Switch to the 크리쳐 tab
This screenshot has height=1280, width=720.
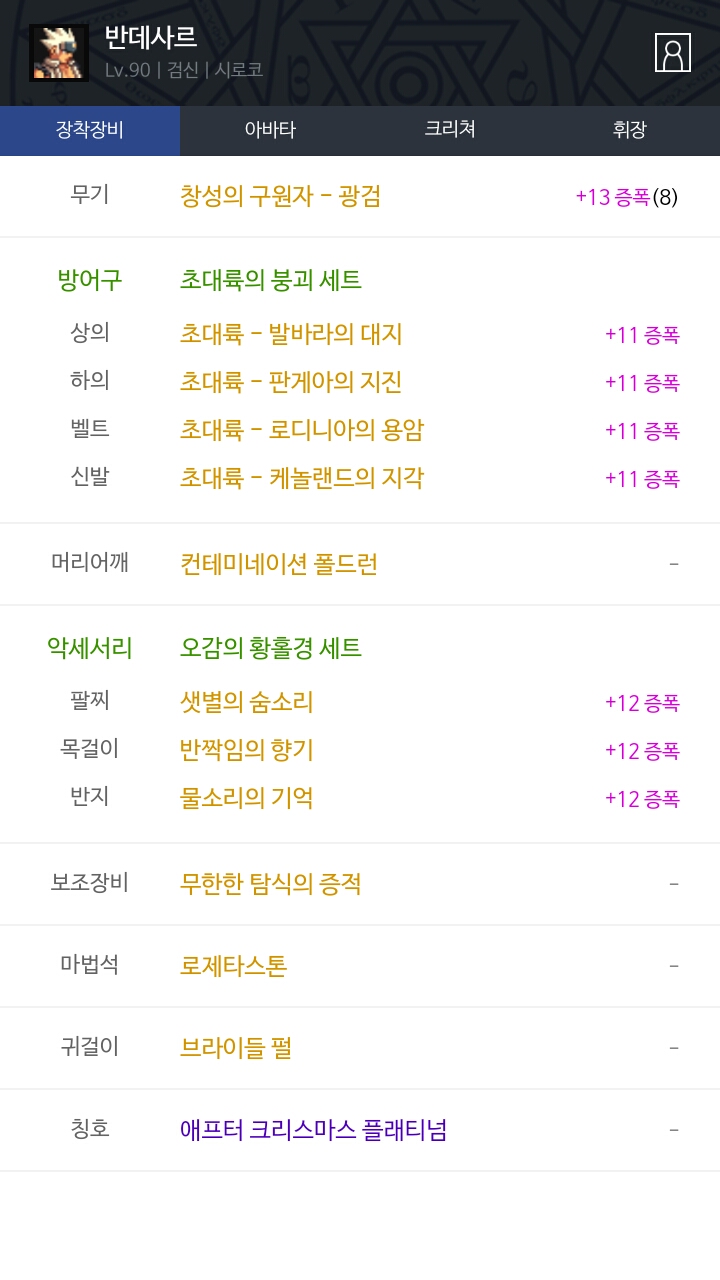(450, 130)
